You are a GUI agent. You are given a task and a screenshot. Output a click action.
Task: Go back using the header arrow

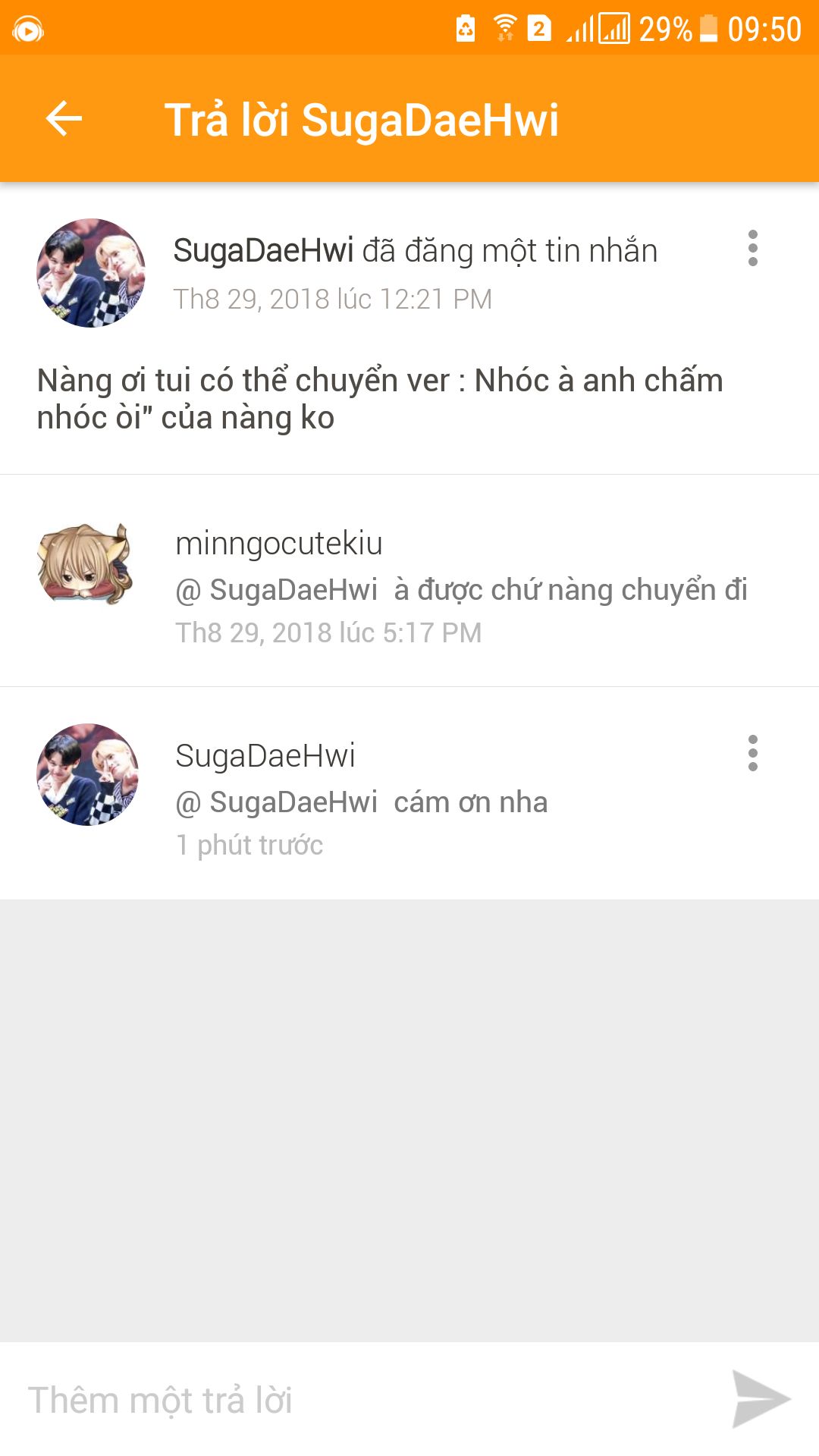pyautogui.click(x=64, y=119)
